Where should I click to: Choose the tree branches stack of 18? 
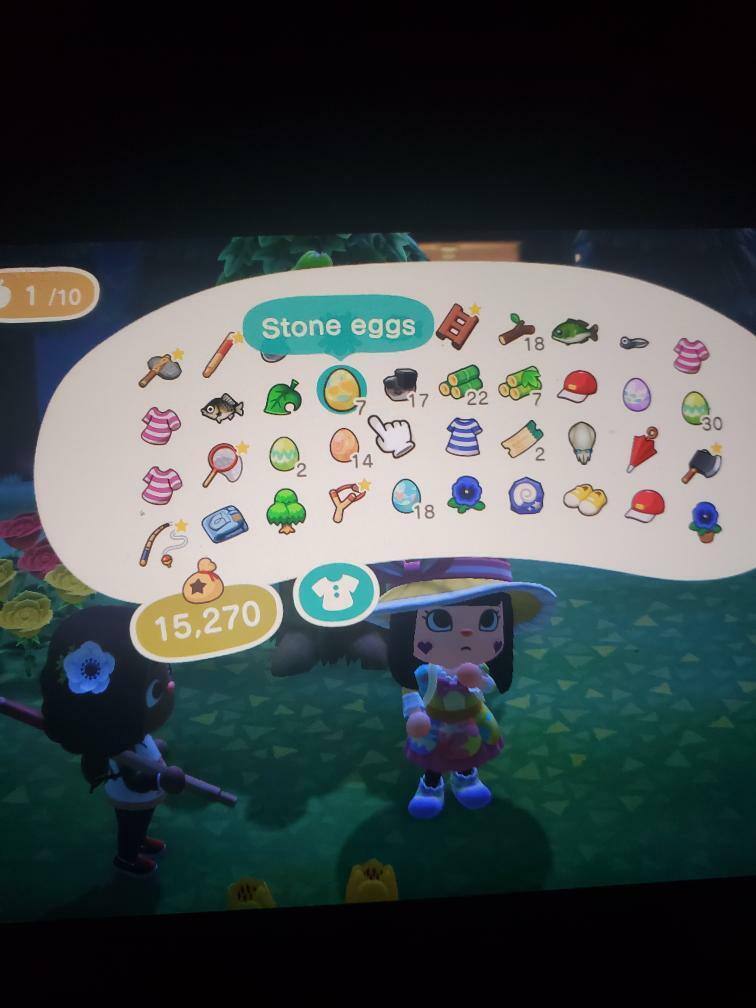pos(516,330)
